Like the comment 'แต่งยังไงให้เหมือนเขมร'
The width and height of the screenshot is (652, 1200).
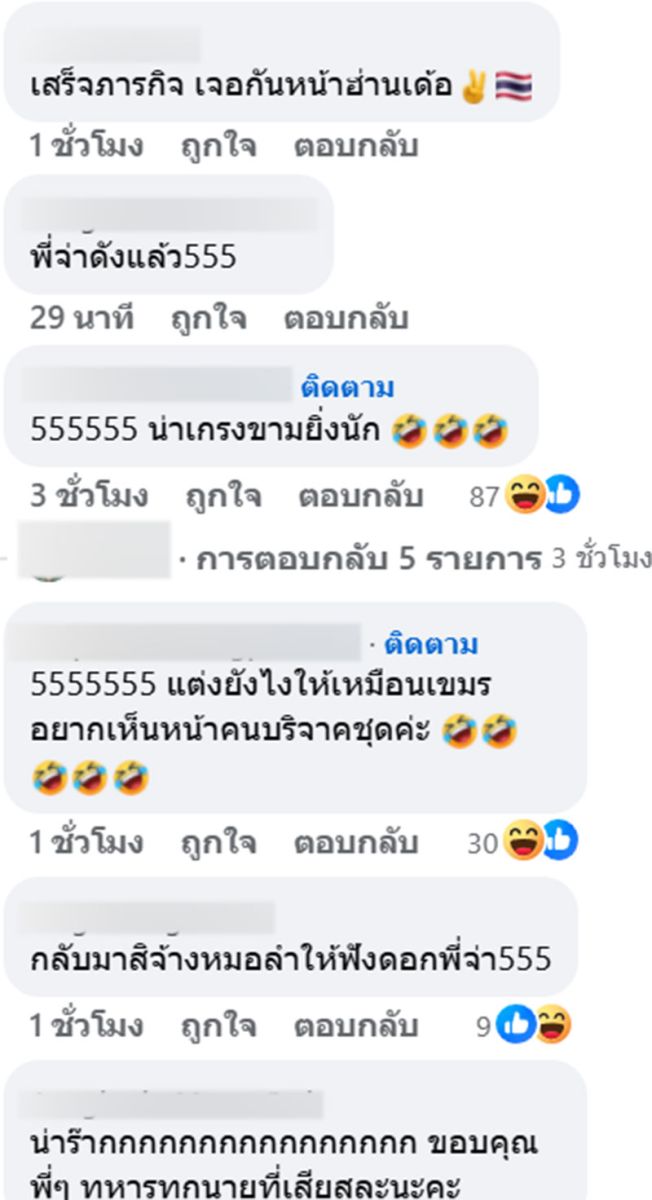[x=218, y=843]
